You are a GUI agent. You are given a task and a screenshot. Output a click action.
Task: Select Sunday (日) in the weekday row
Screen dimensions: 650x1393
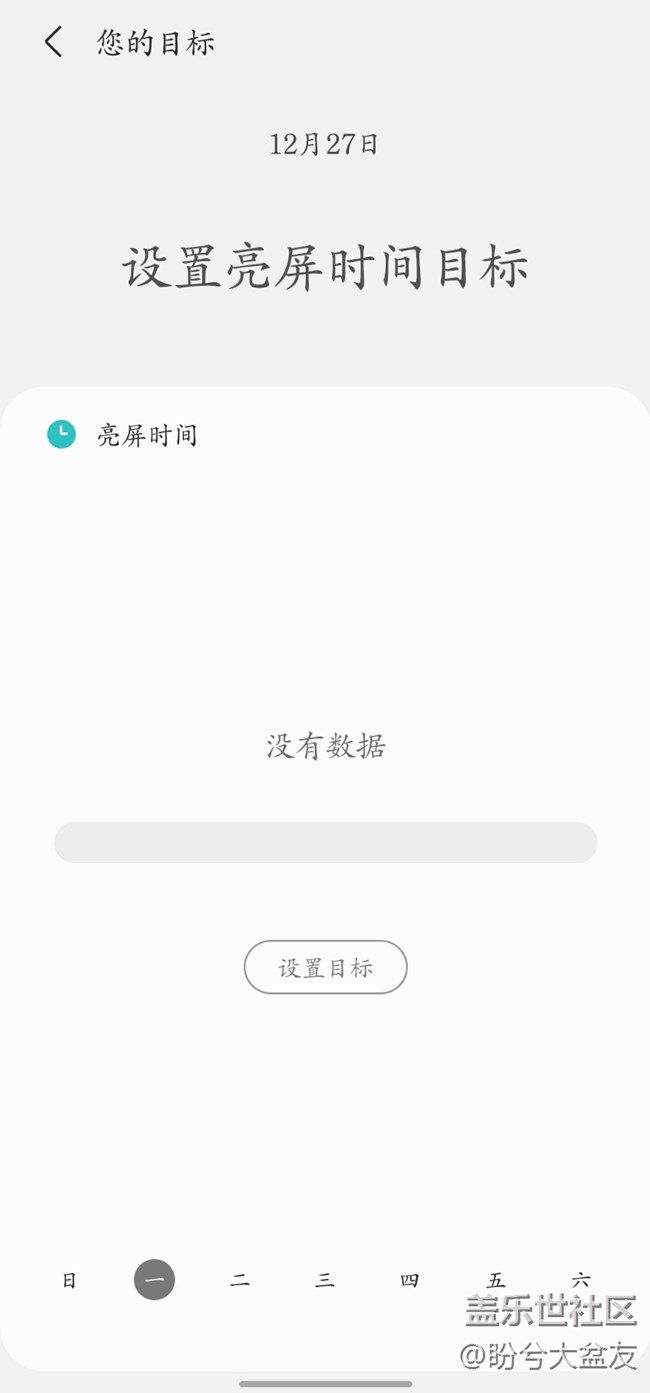coord(69,1280)
